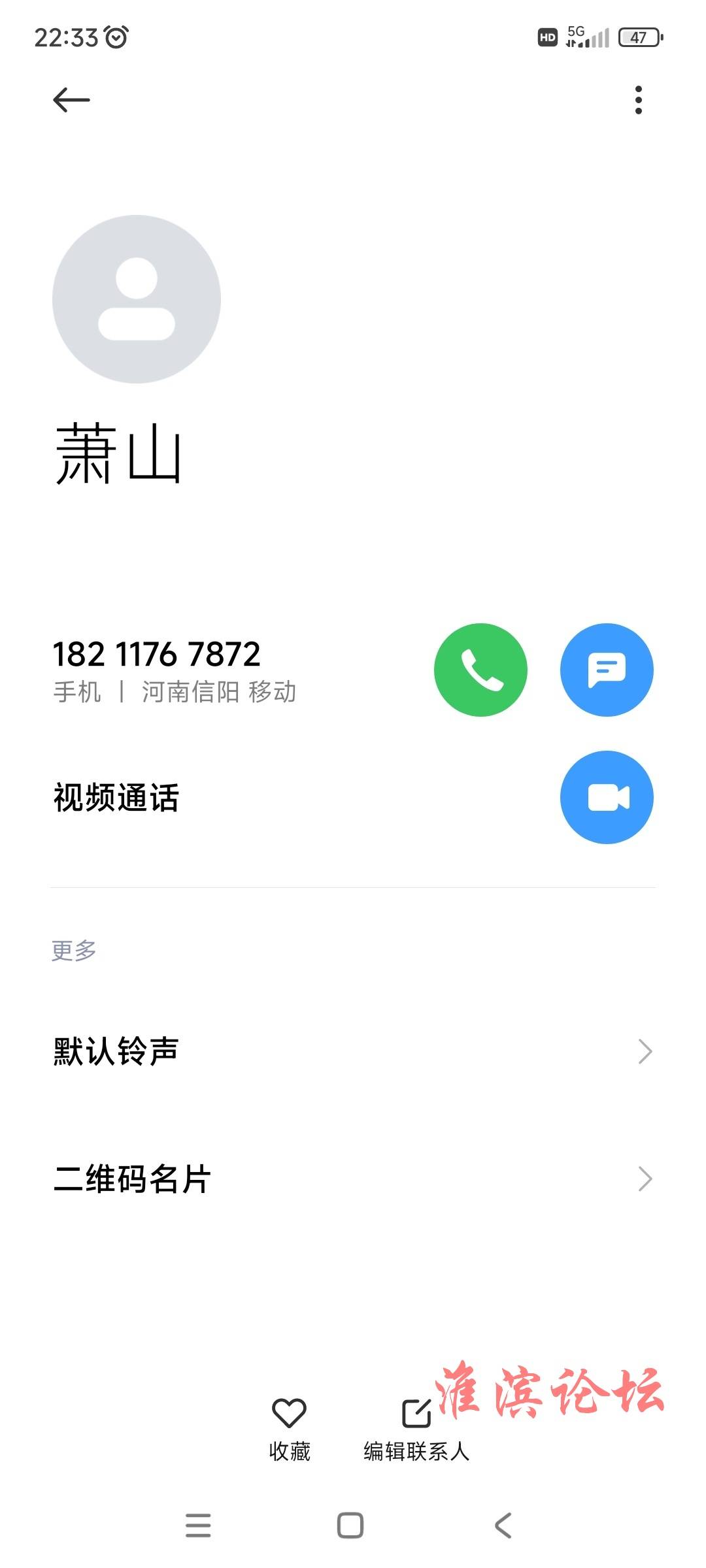Viewport: 706px width, 1568px height.
Task: Go to home screen via navigation bar
Action: [x=350, y=1526]
